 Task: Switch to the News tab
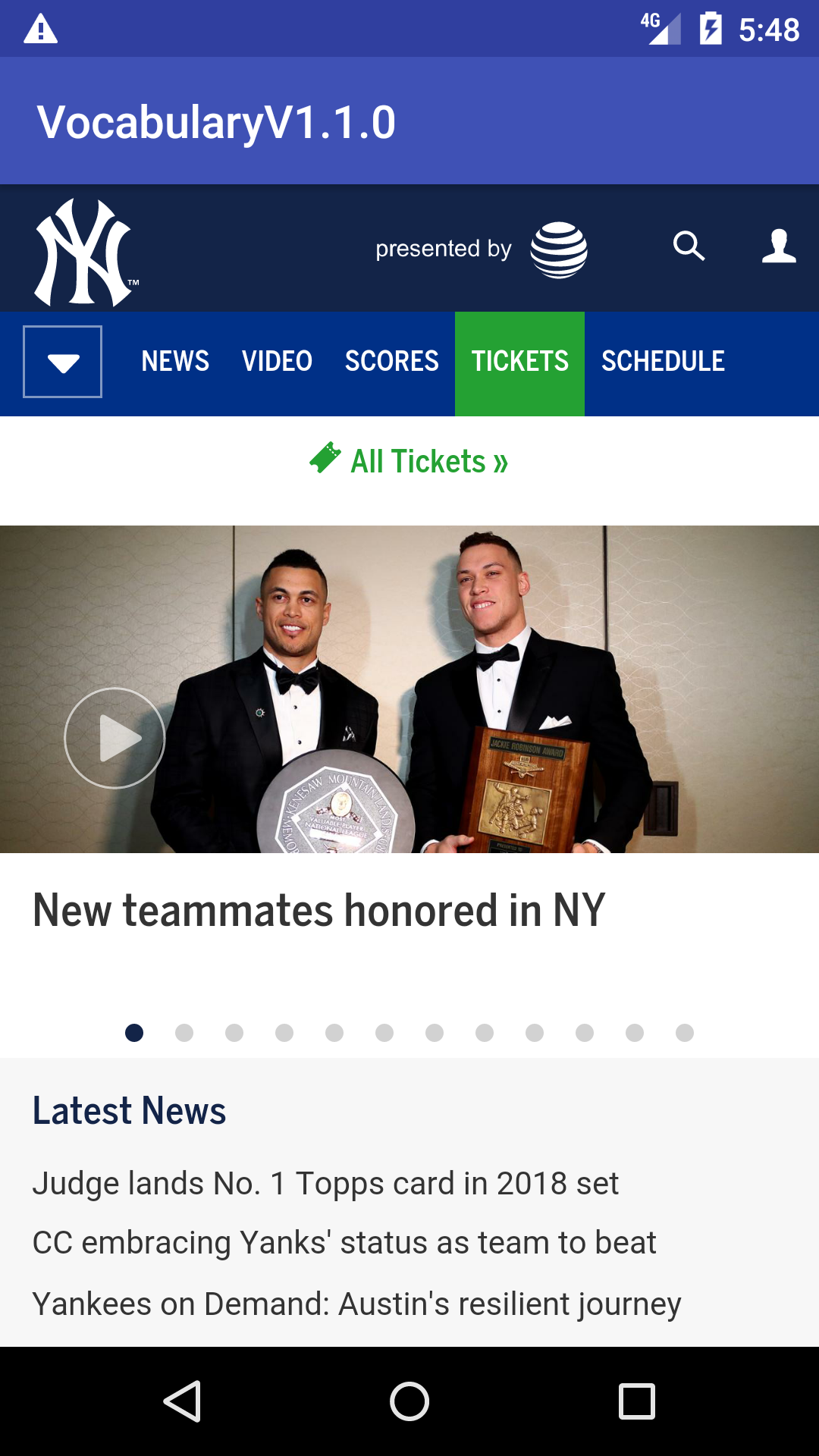coord(175,361)
